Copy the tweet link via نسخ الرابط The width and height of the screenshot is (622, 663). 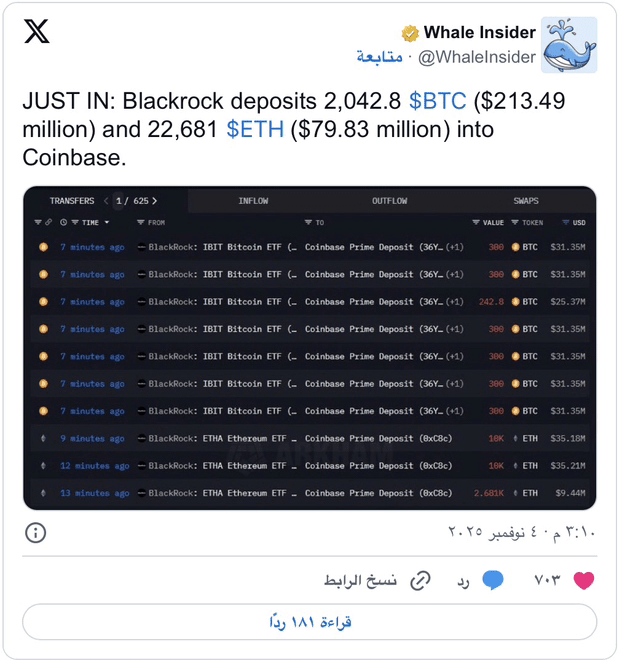click(x=377, y=580)
